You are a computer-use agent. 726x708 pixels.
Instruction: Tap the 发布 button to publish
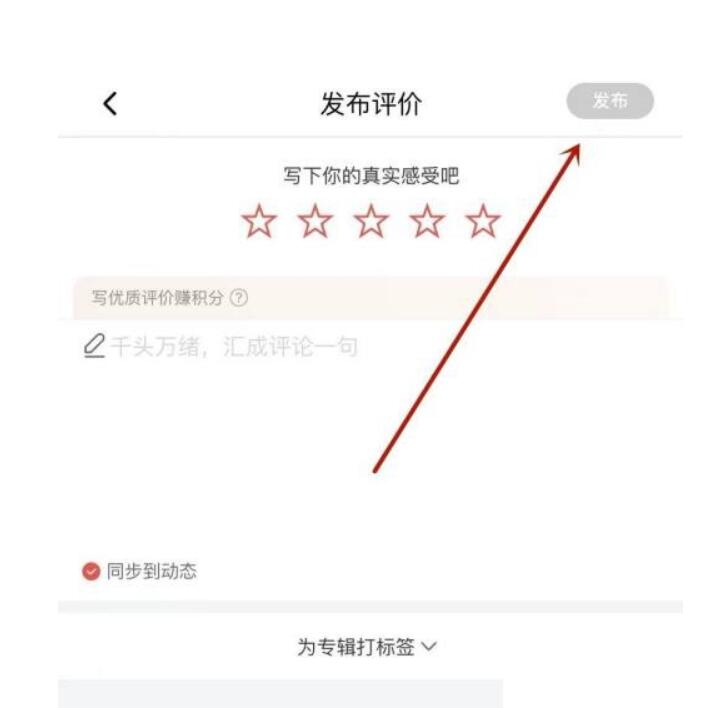(609, 101)
